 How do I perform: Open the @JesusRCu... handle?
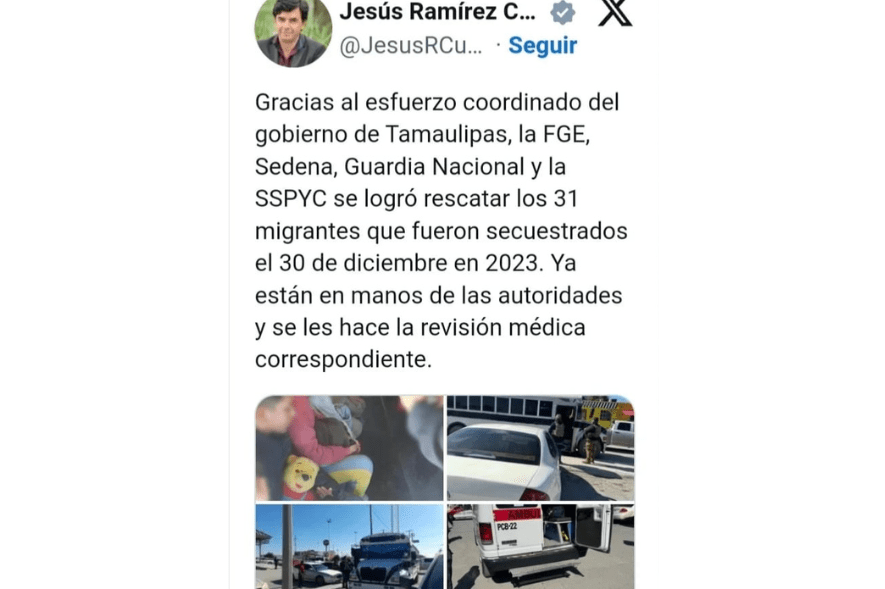[411, 46]
